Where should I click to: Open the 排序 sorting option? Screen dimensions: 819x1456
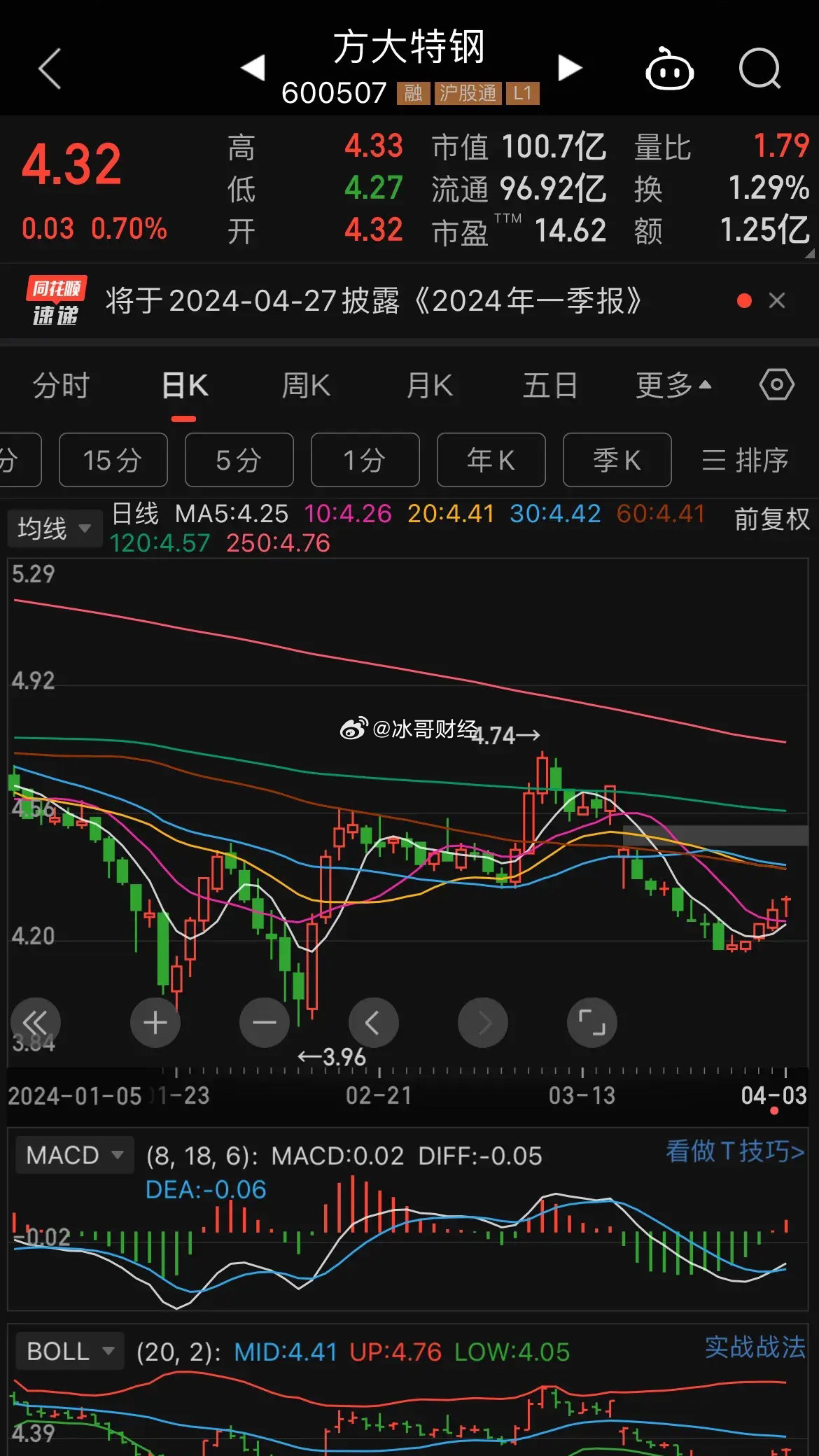pos(745,460)
